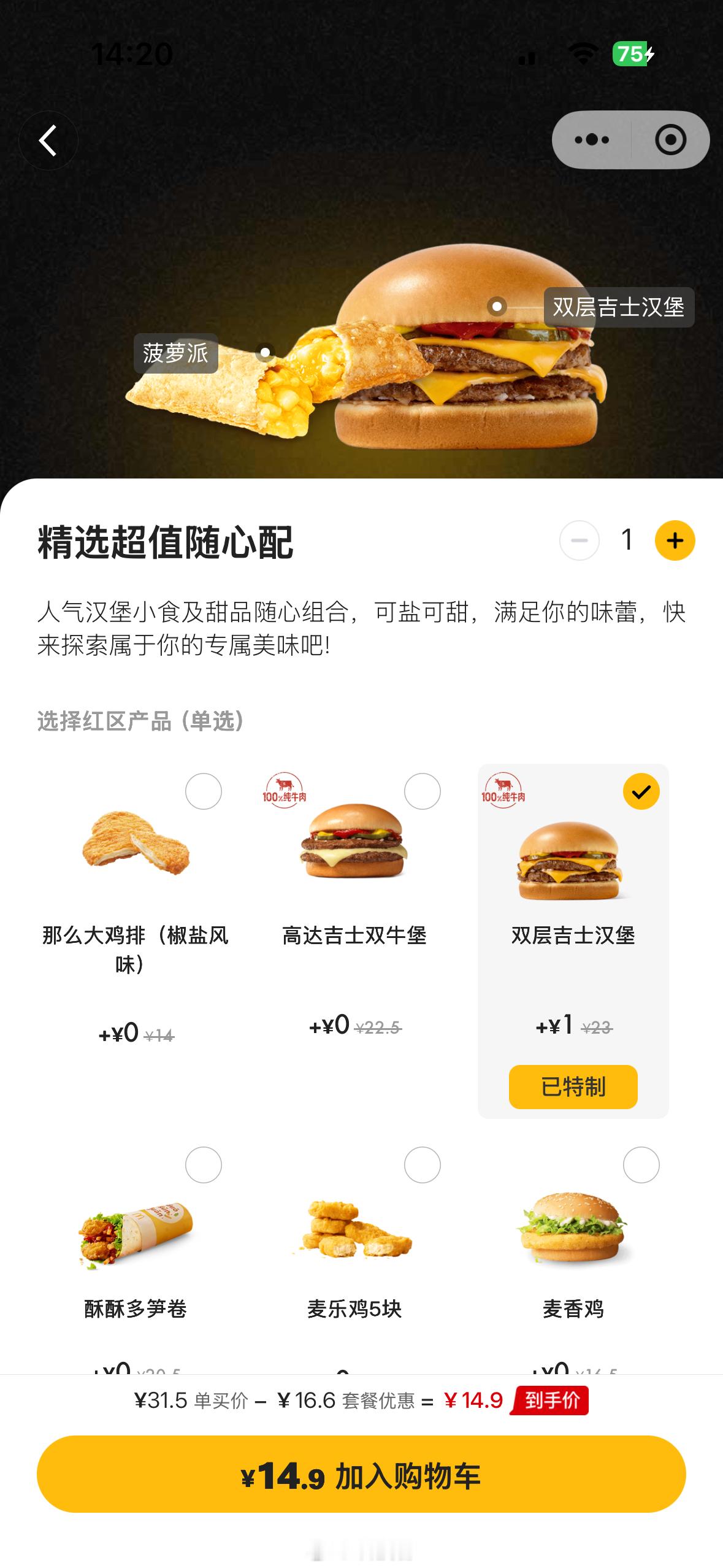Decrease quantity with the minus stepper
Screen dimensions: 723x1568
(x=579, y=541)
